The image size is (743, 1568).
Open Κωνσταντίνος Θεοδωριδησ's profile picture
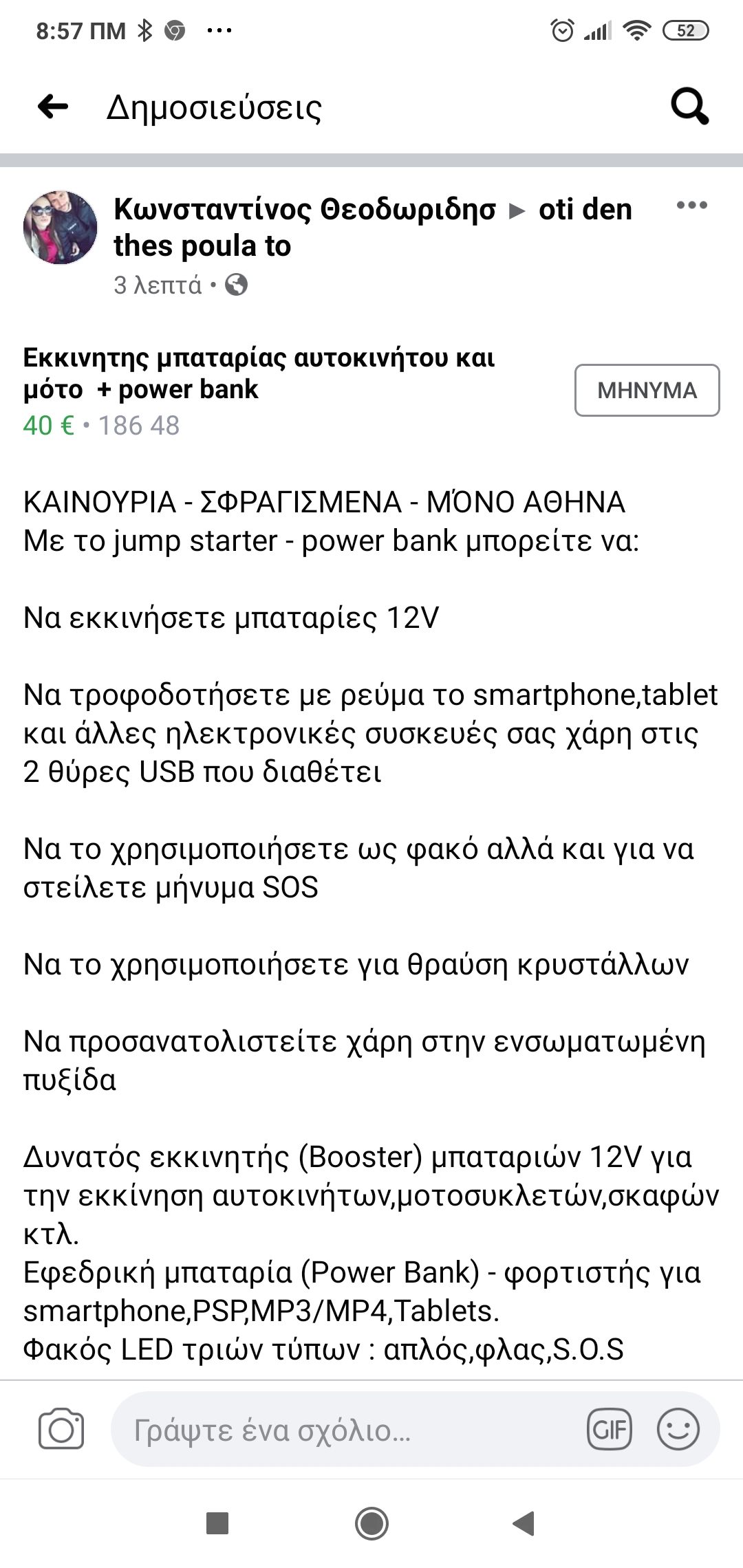61,228
